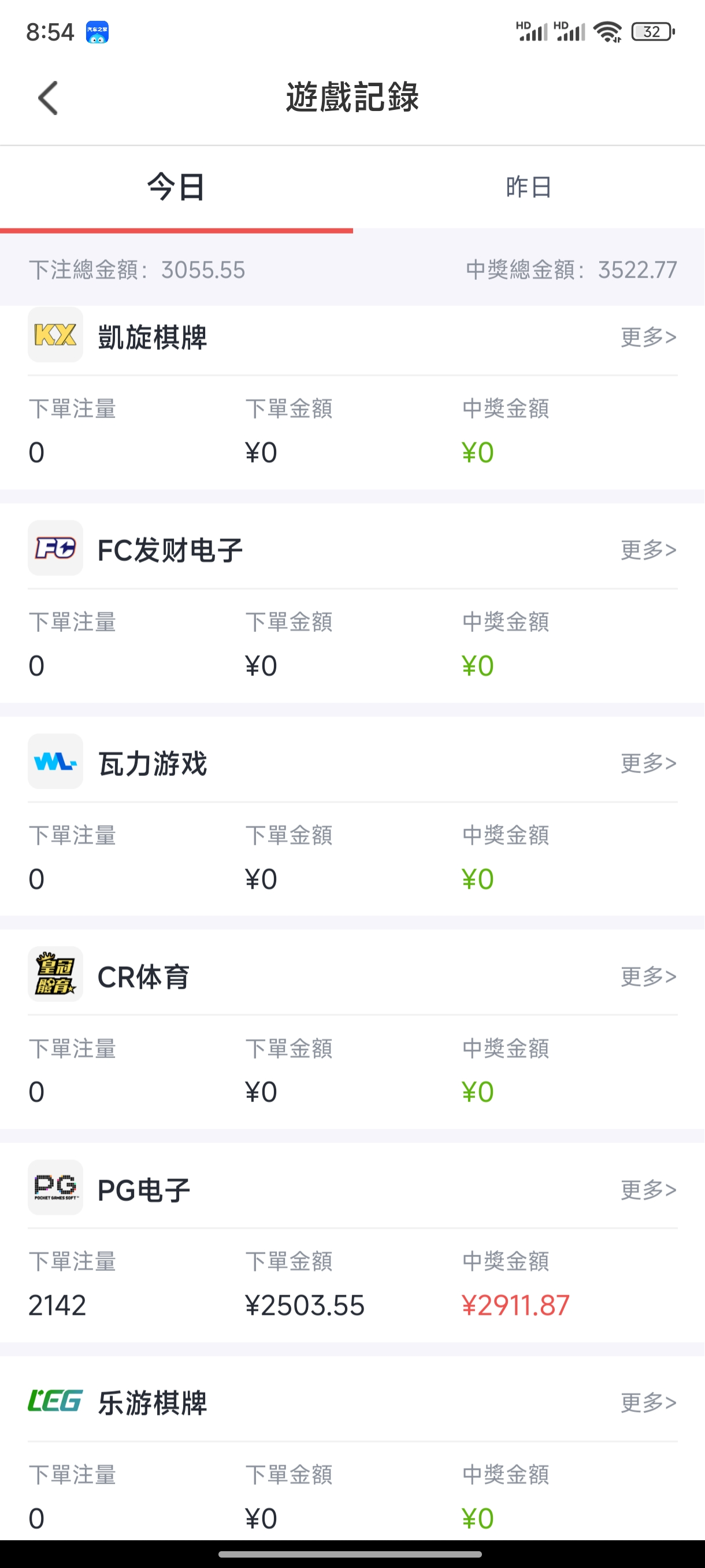This screenshot has width=705, height=1568.
Task: Select the 今日 tab
Action: click(x=176, y=187)
